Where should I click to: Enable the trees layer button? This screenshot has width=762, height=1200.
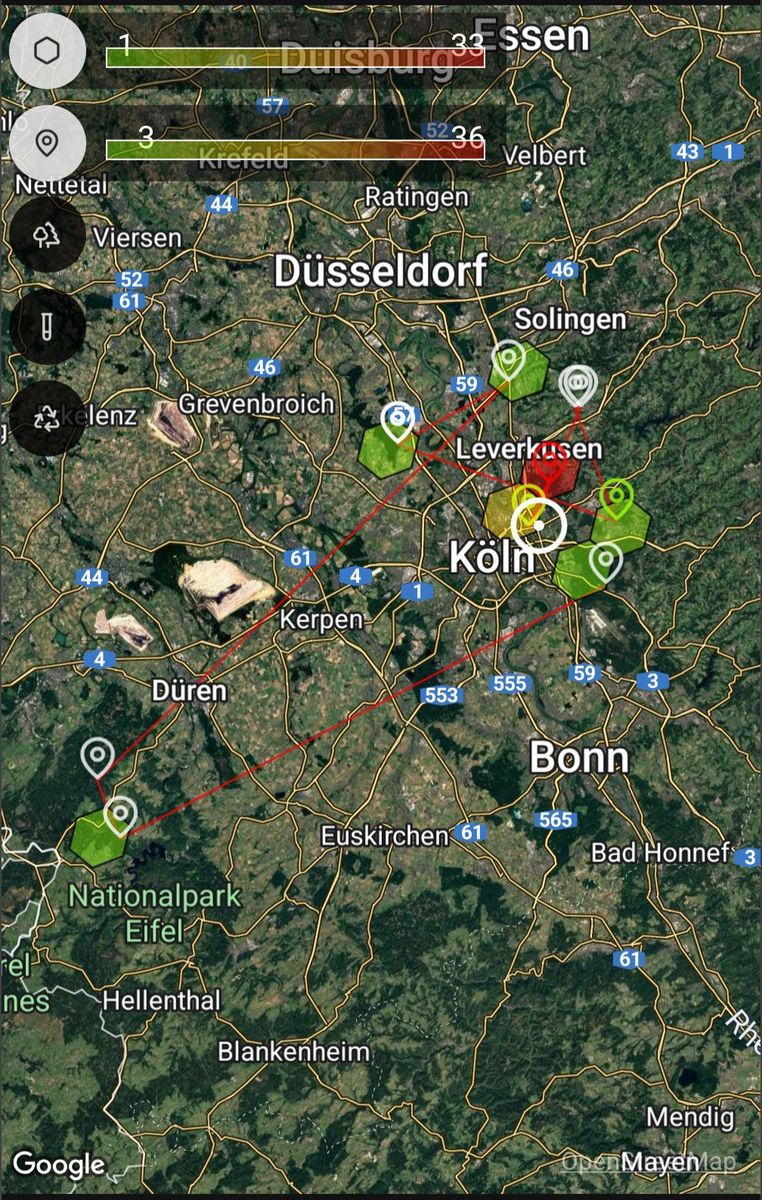46,235
